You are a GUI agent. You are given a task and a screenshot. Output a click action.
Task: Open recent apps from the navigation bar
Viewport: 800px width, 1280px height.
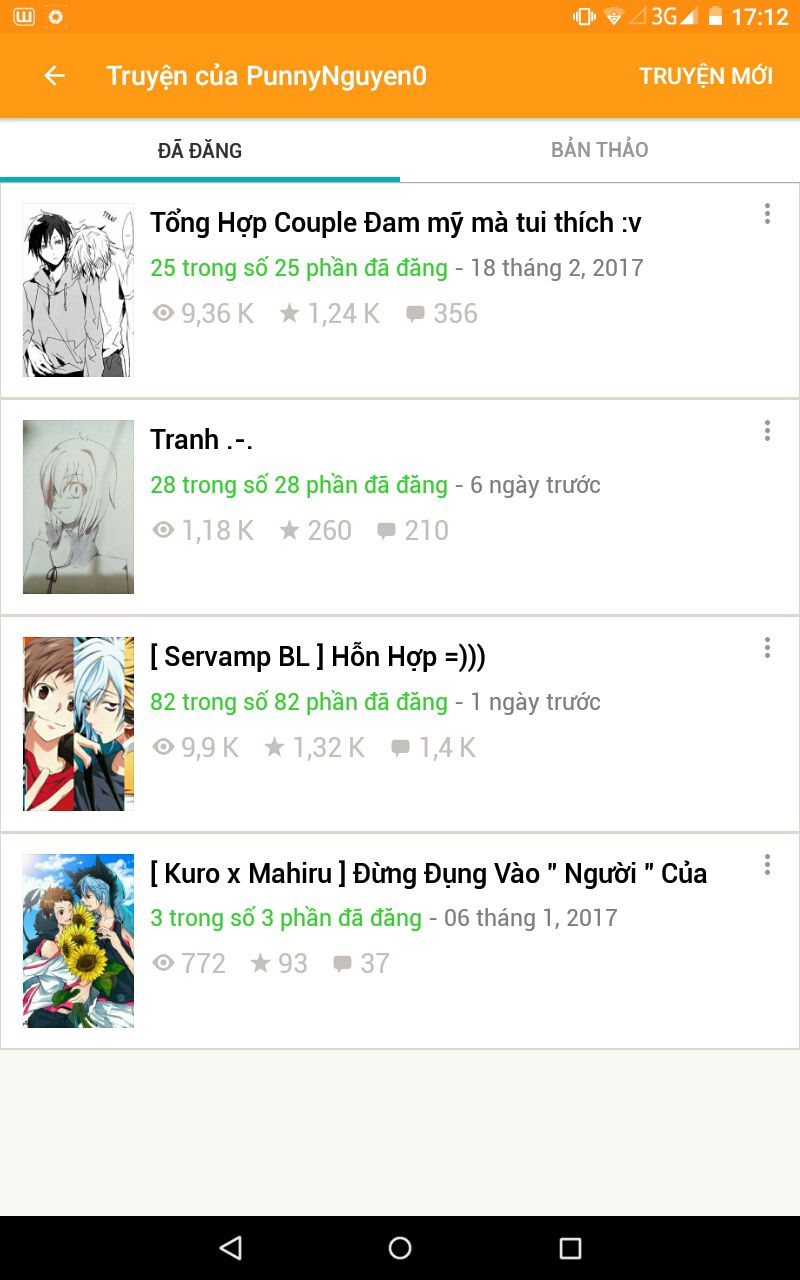(x=570, y=1247)
